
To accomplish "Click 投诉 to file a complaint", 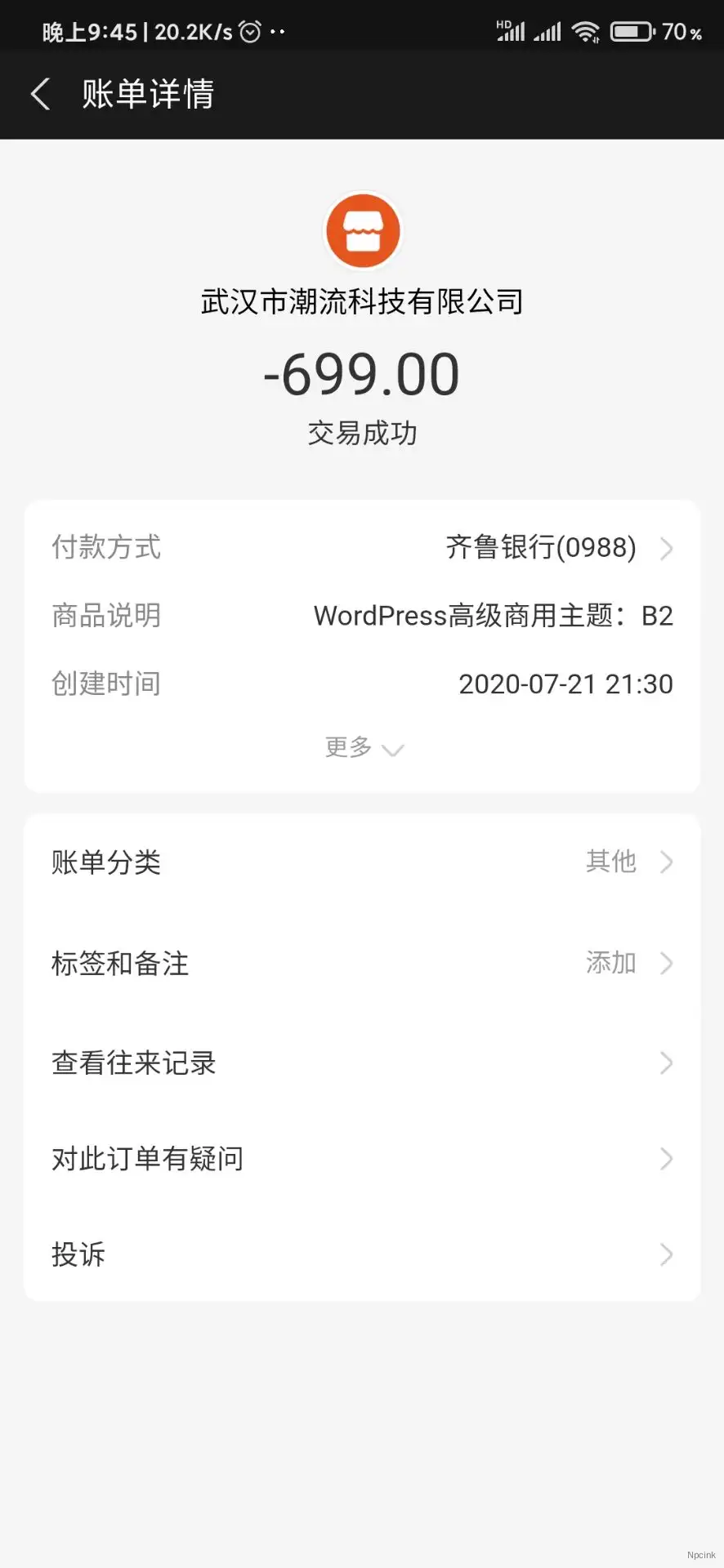I will click(78, 1254).
